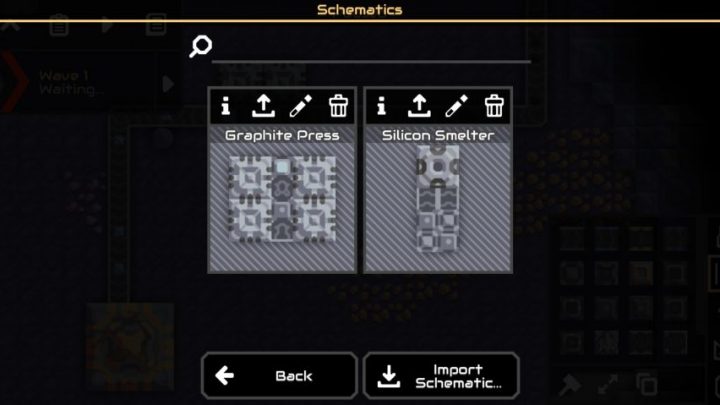This screenshot has height=405, width=720.
Task: Show info for Silicon Smelter schematic
Action: (x=382, y=106)
